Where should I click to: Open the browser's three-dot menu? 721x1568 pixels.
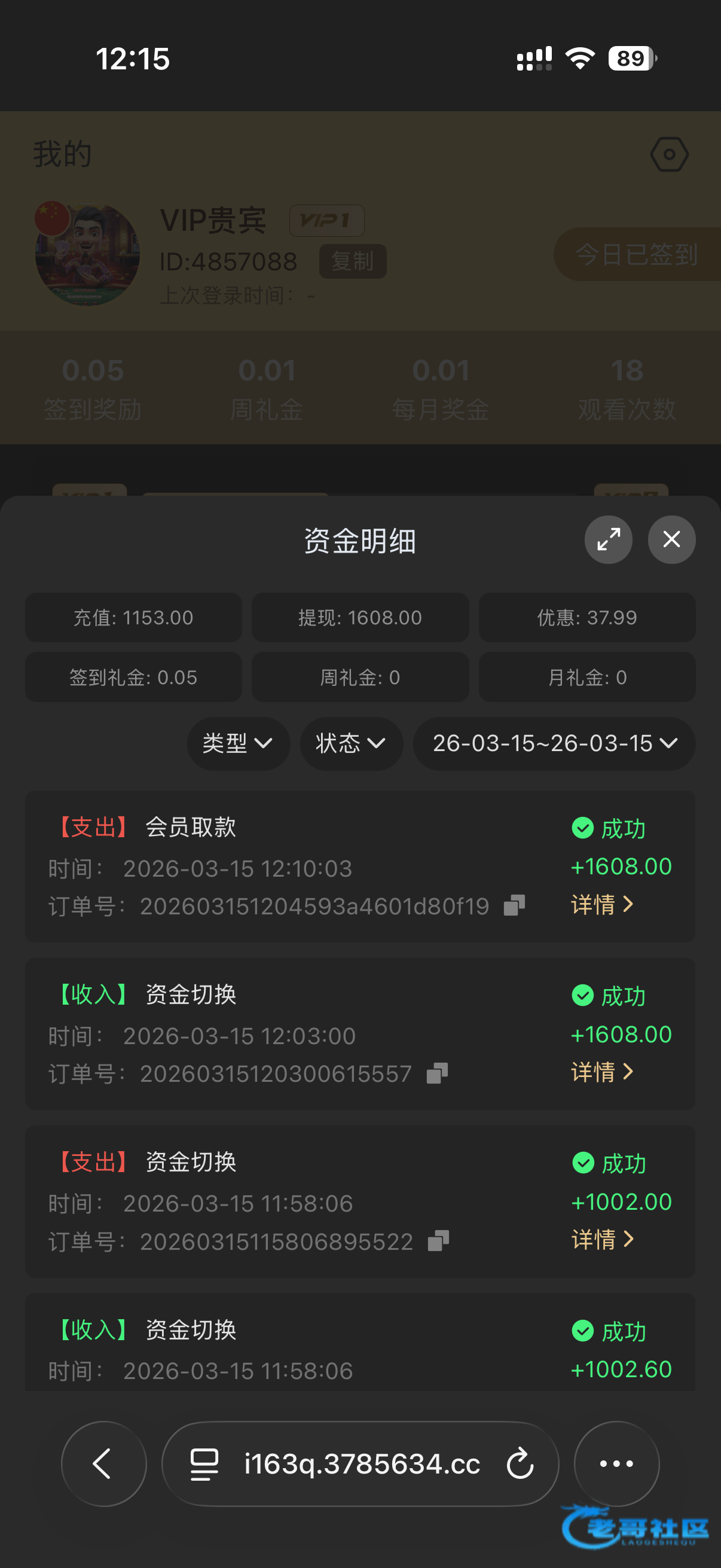pos(616,1463)
